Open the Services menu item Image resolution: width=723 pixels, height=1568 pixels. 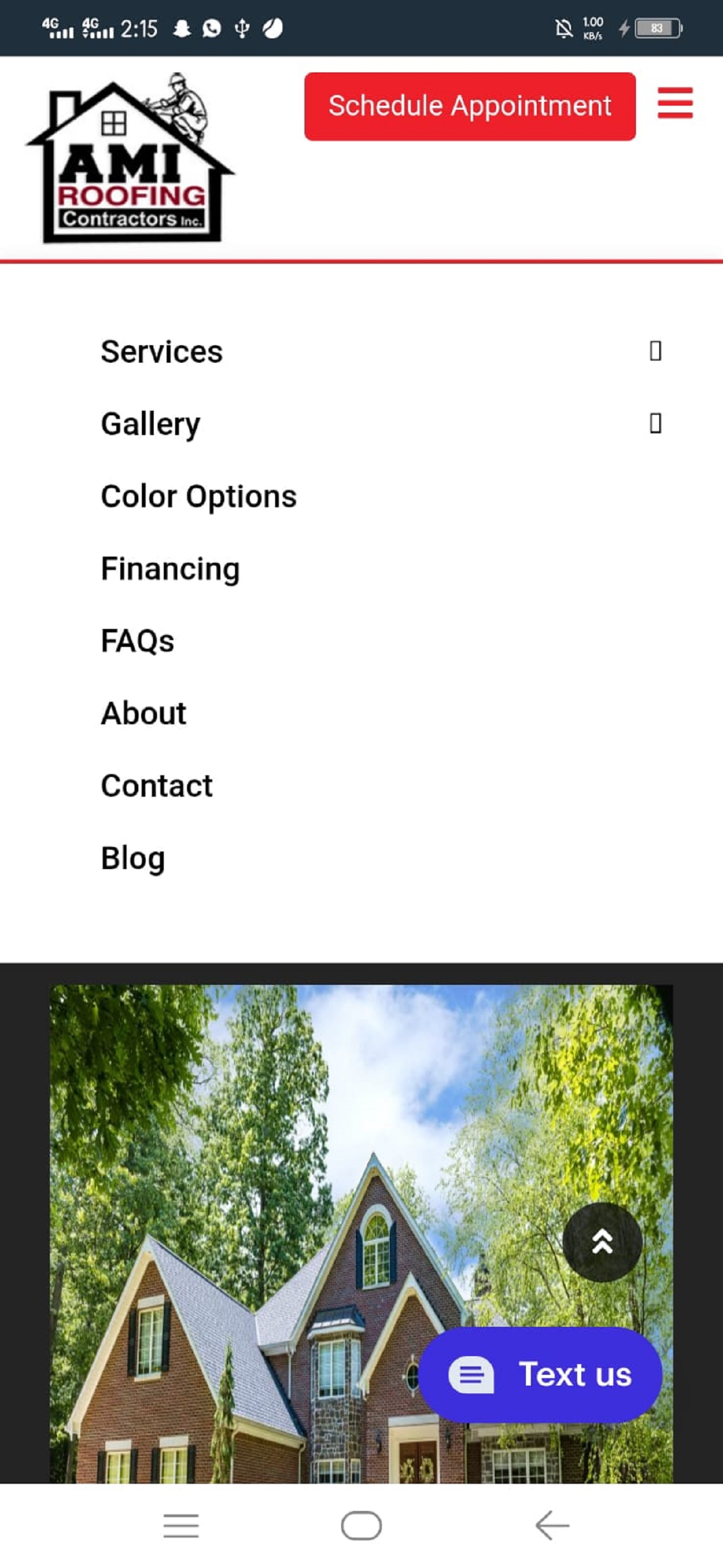162,351
